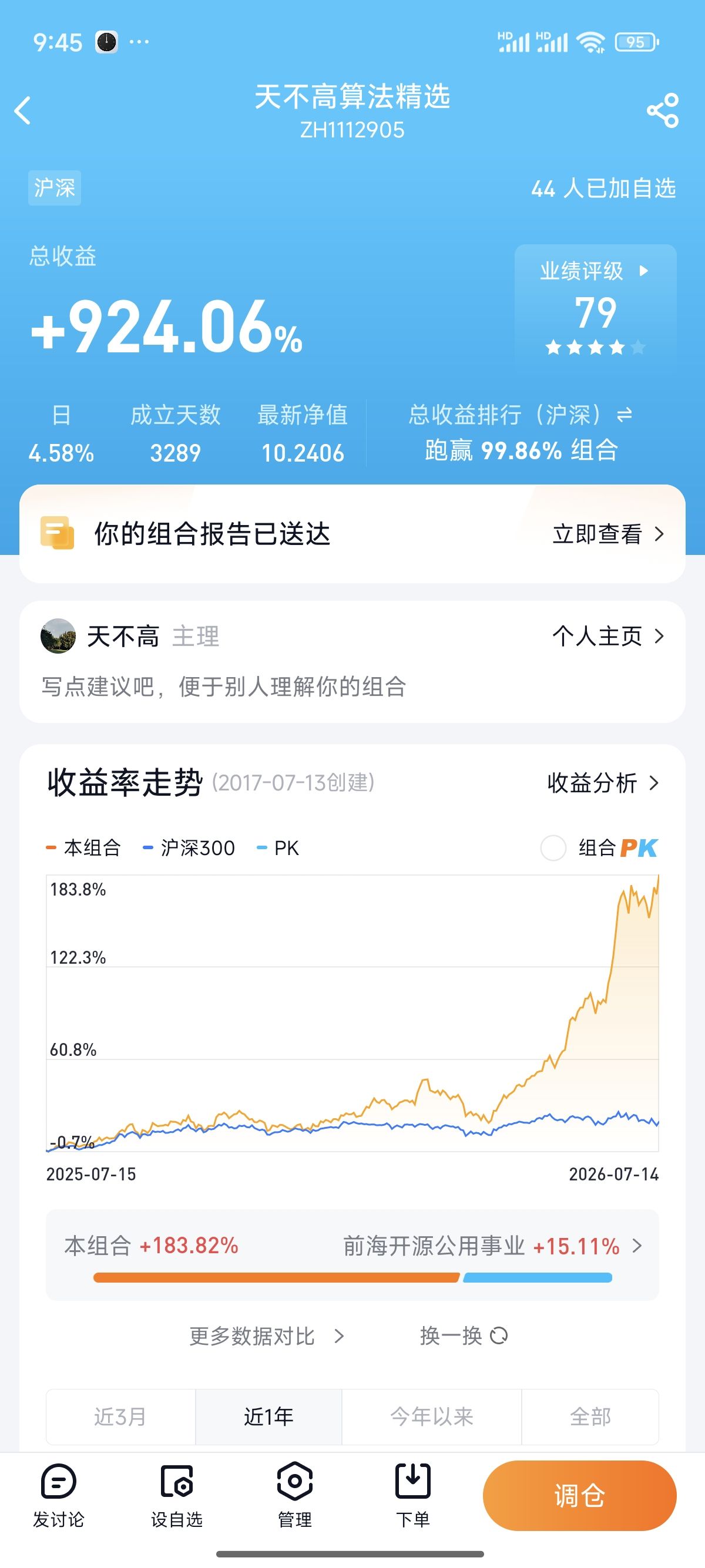Open 个人主页 of 天不高

click(607, 636)
